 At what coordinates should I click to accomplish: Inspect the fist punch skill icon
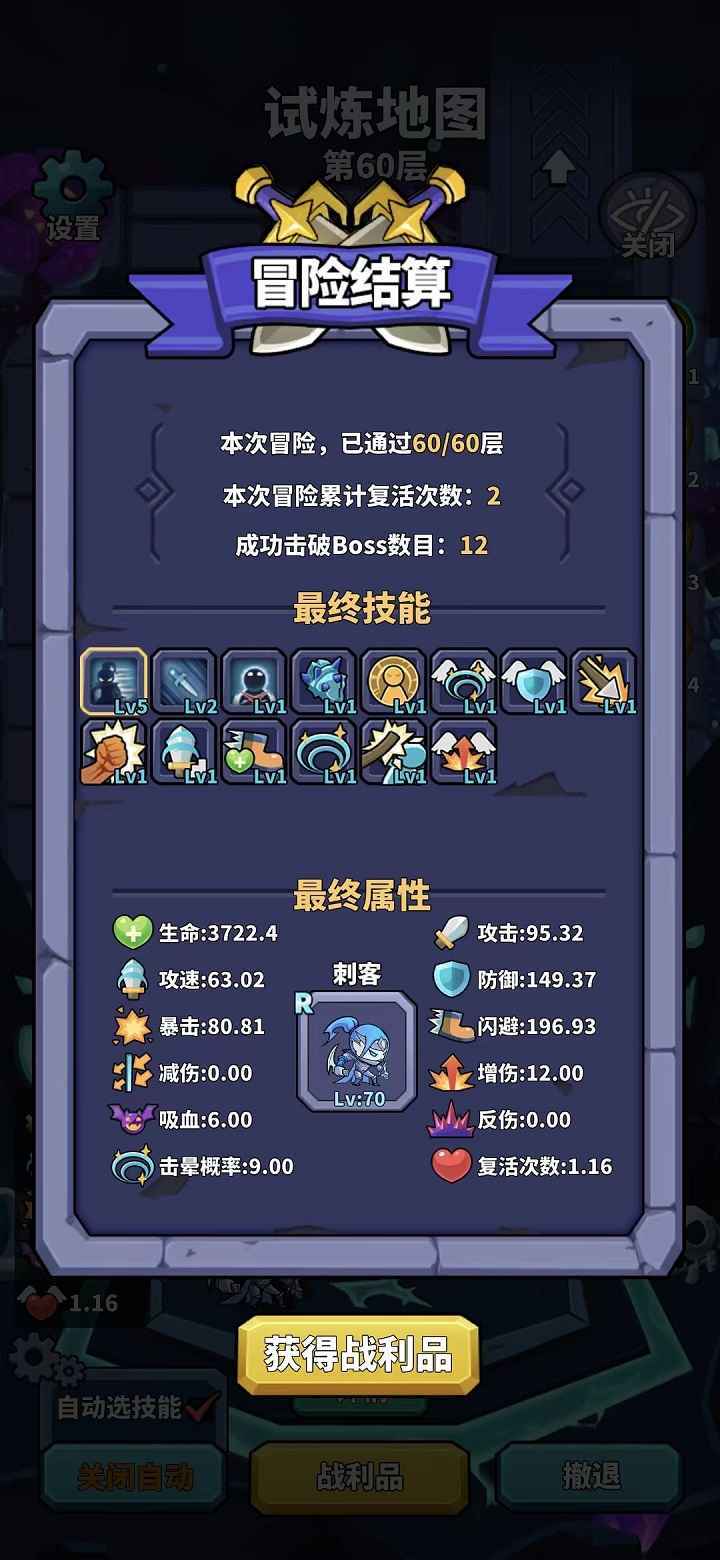[x=113, y=752]
